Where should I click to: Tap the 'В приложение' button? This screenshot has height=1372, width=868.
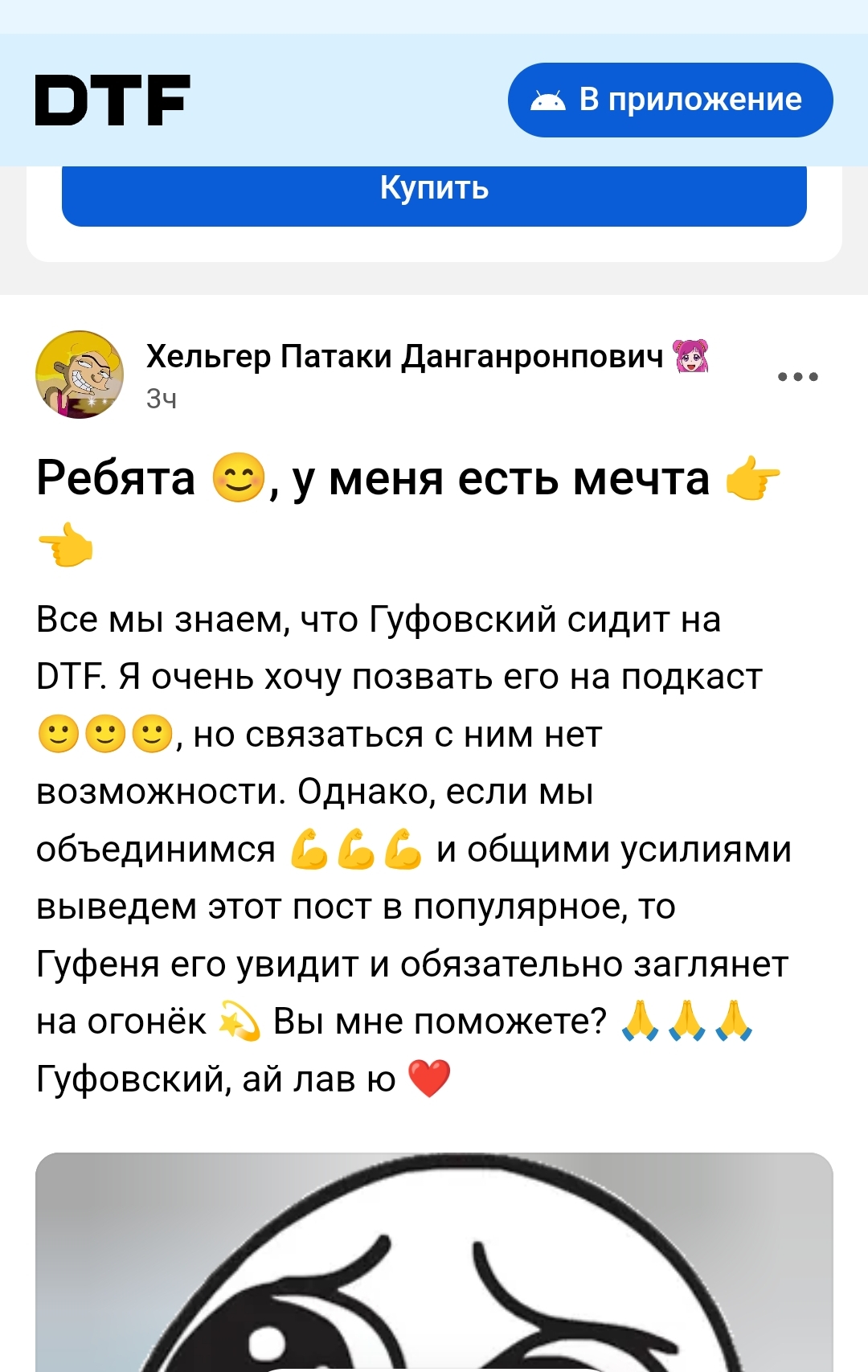coord(670,100)
